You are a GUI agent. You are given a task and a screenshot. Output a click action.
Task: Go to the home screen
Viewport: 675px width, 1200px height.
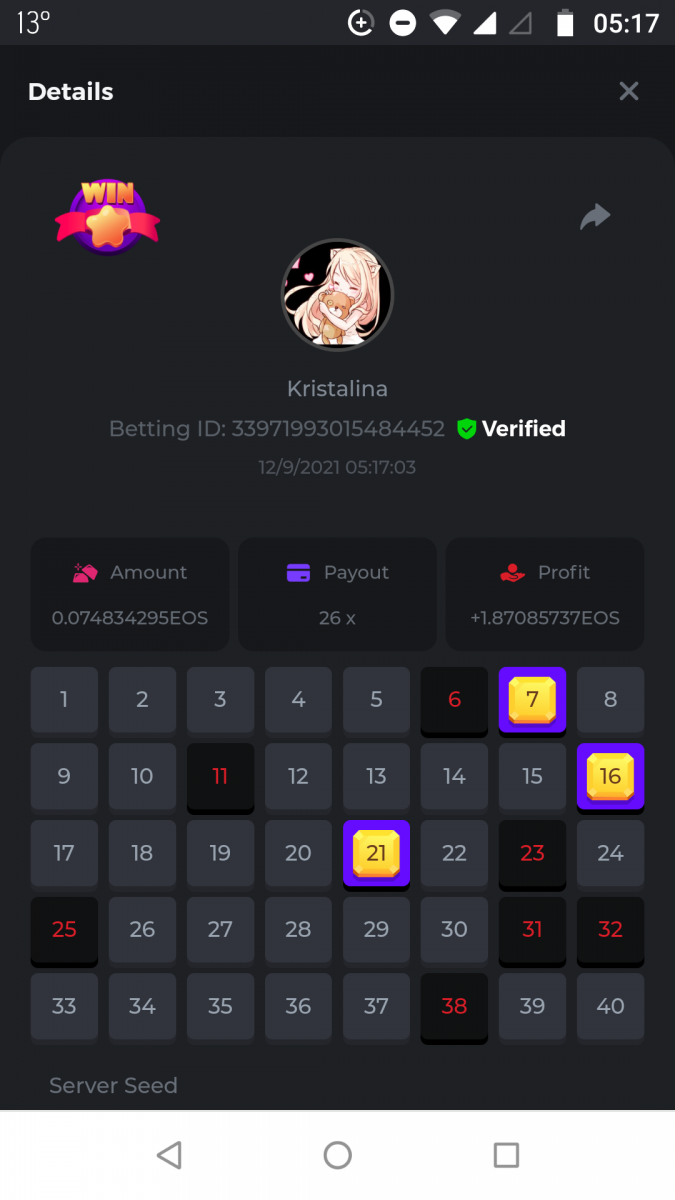[x=338, y=1156]
